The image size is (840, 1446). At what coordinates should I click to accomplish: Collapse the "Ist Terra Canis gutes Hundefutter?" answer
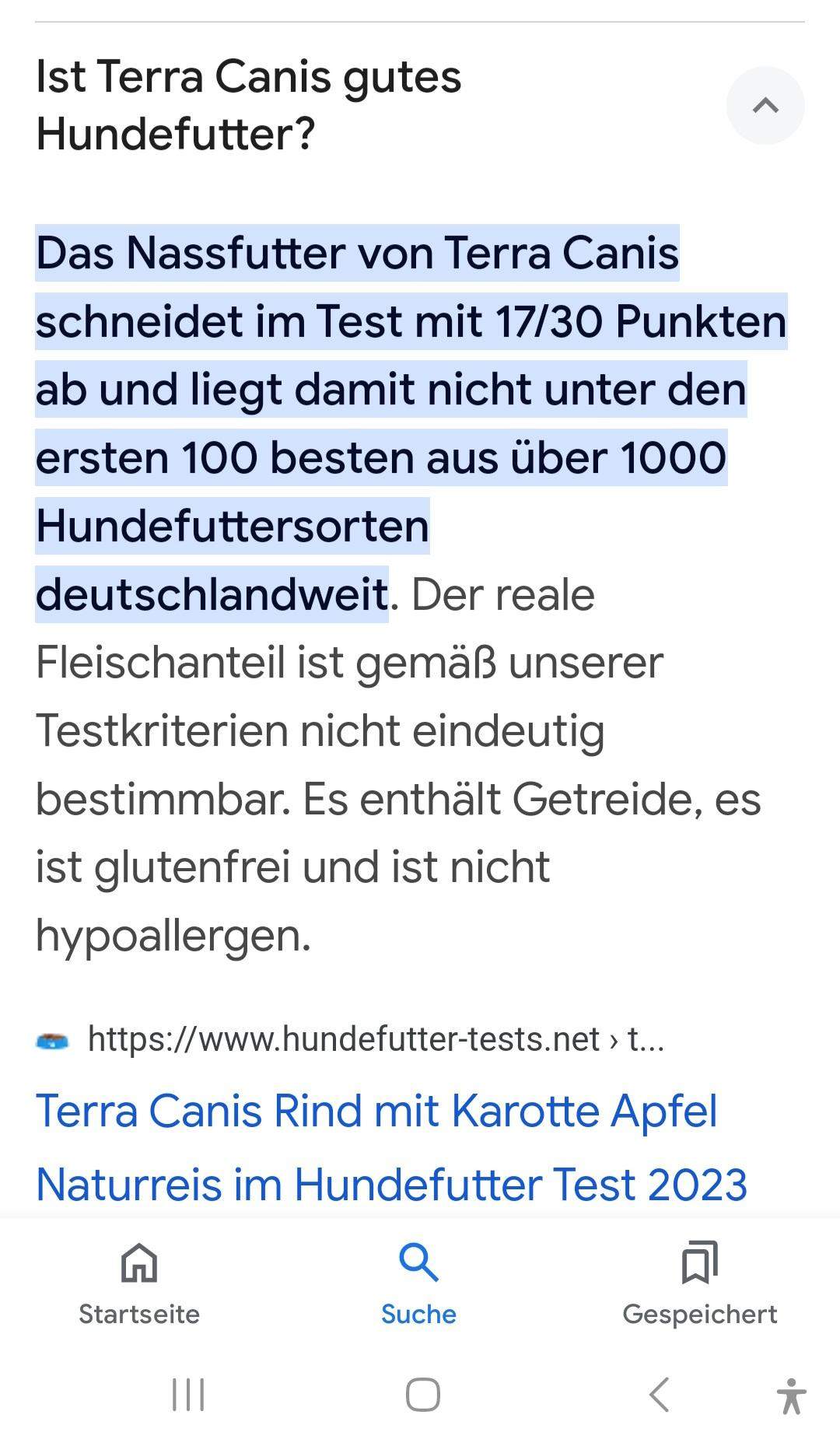pos(765,106)
